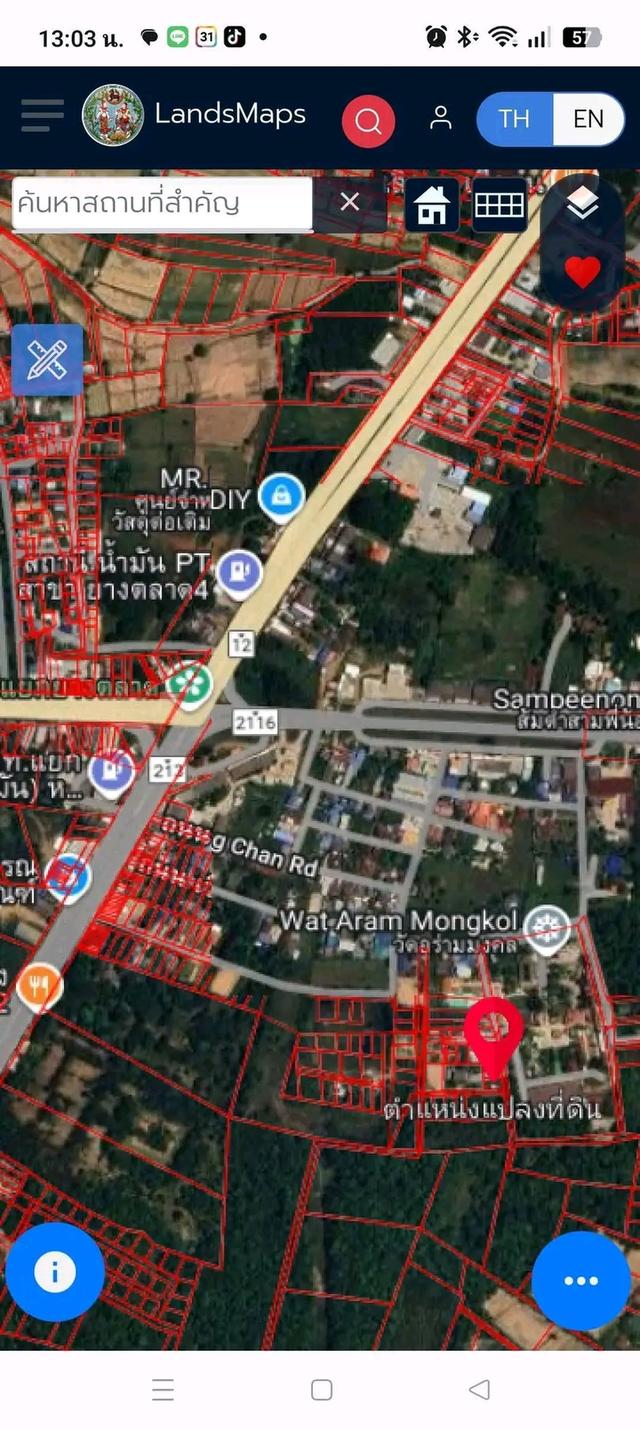Open the measuring ruler tool
640x1429 pixels.
47,360
